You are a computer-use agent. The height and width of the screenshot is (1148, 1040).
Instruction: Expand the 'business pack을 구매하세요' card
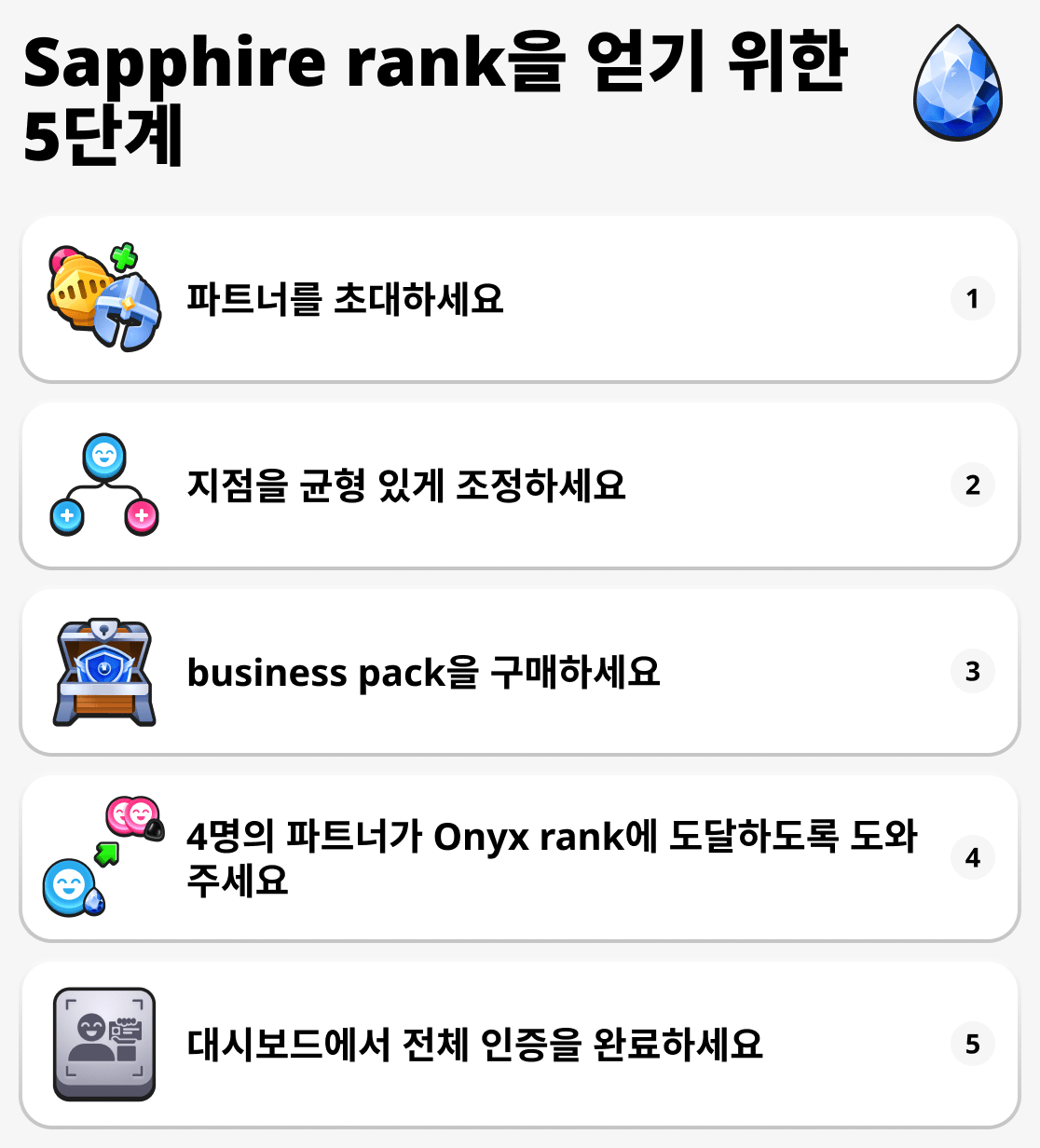(x=520, y=670)
